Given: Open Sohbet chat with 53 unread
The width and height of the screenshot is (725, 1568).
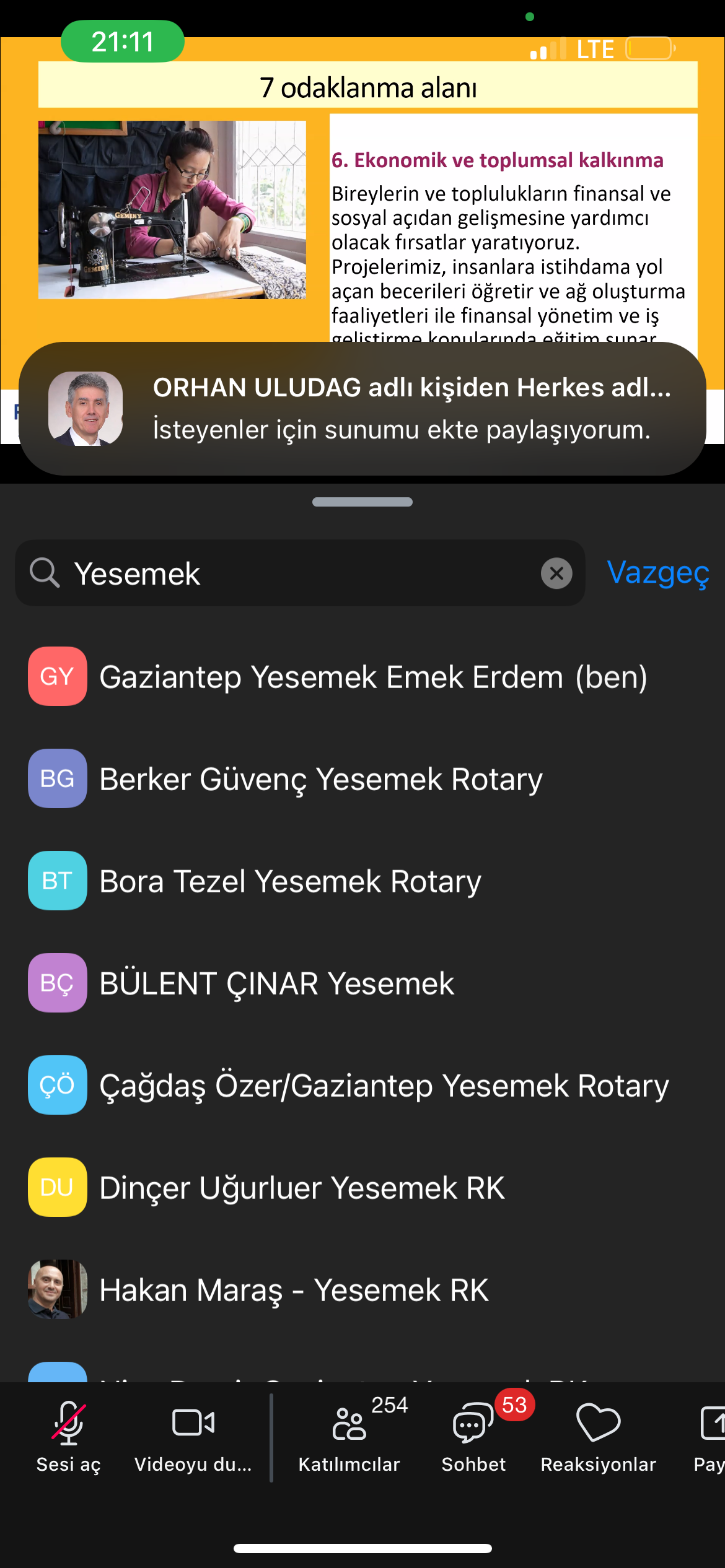Looking at the screenshot, I should (474, 1437).
